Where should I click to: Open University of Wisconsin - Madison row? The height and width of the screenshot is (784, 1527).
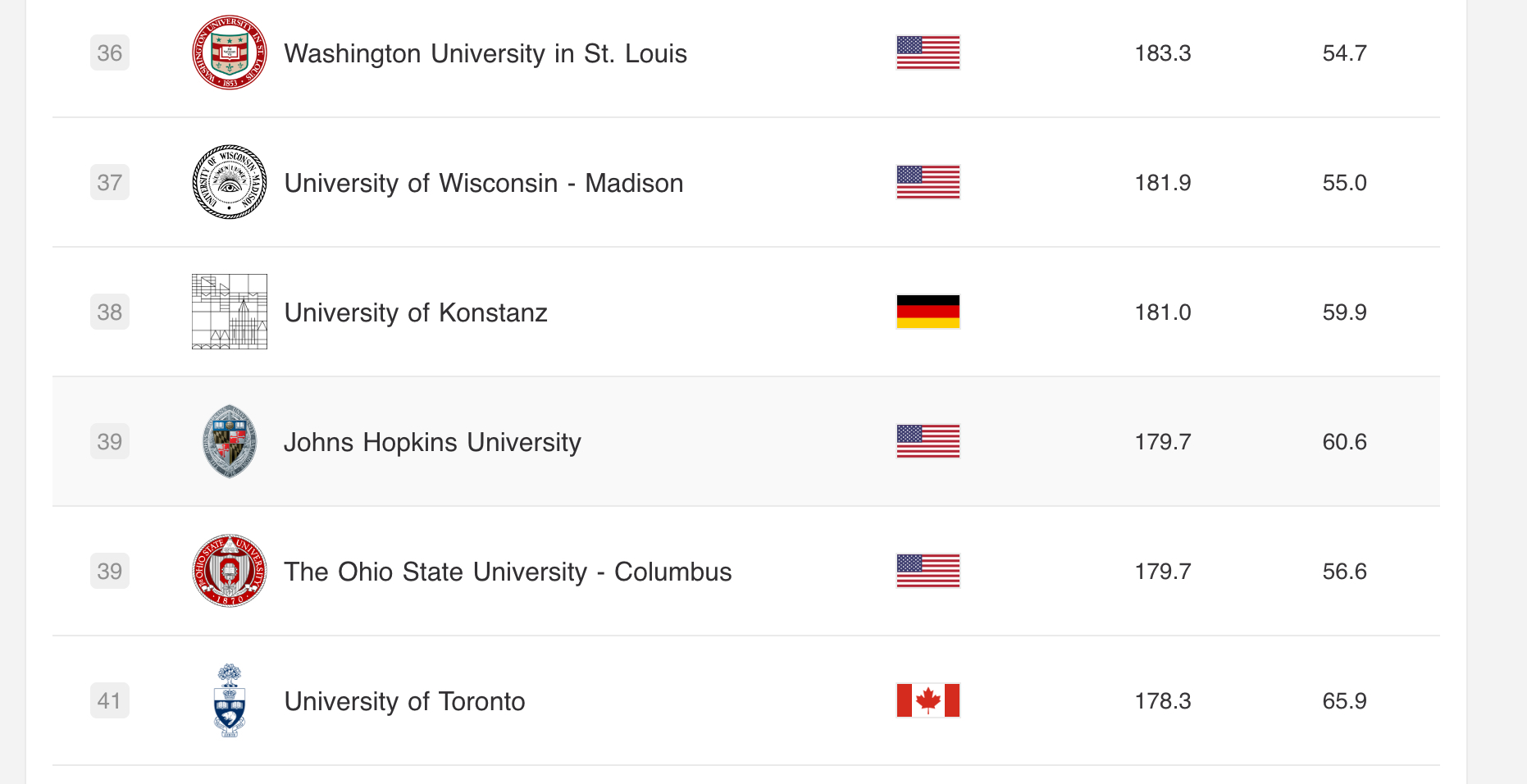point(483,183)
